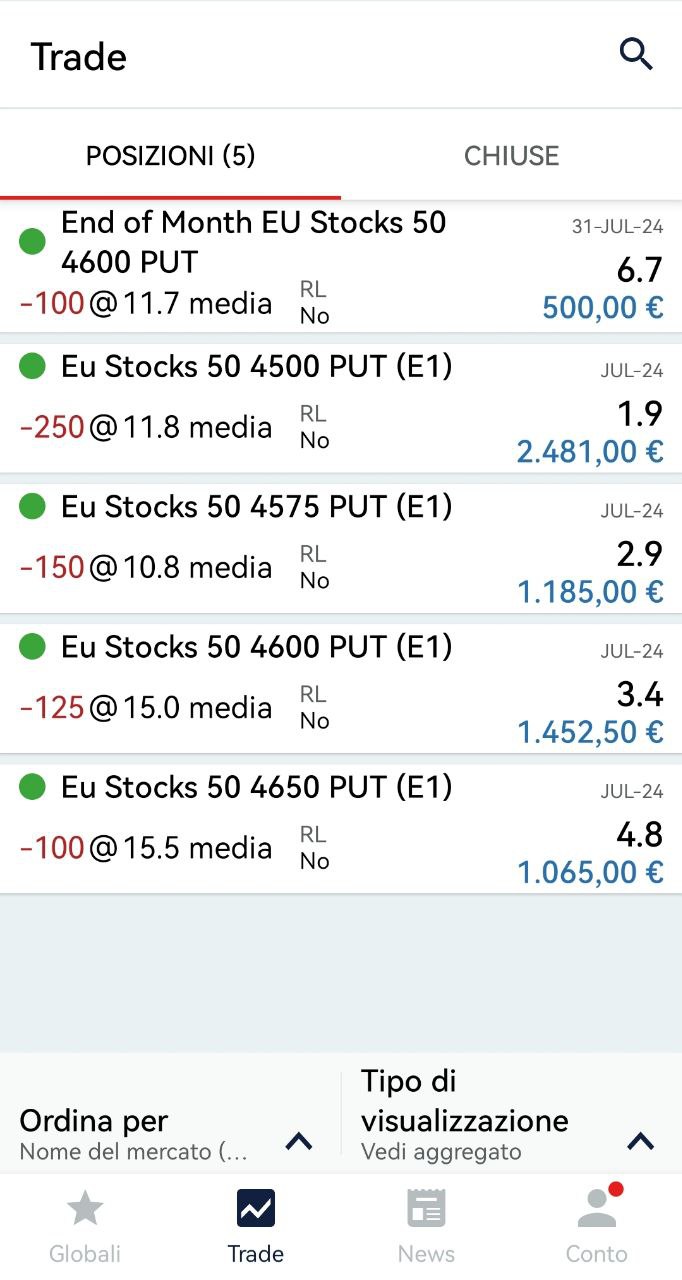Viewport: 682px width, 1280px height.
Task: Open Eu Stocks 50 4575 PUT position
Action: click(x=341, y=548)
